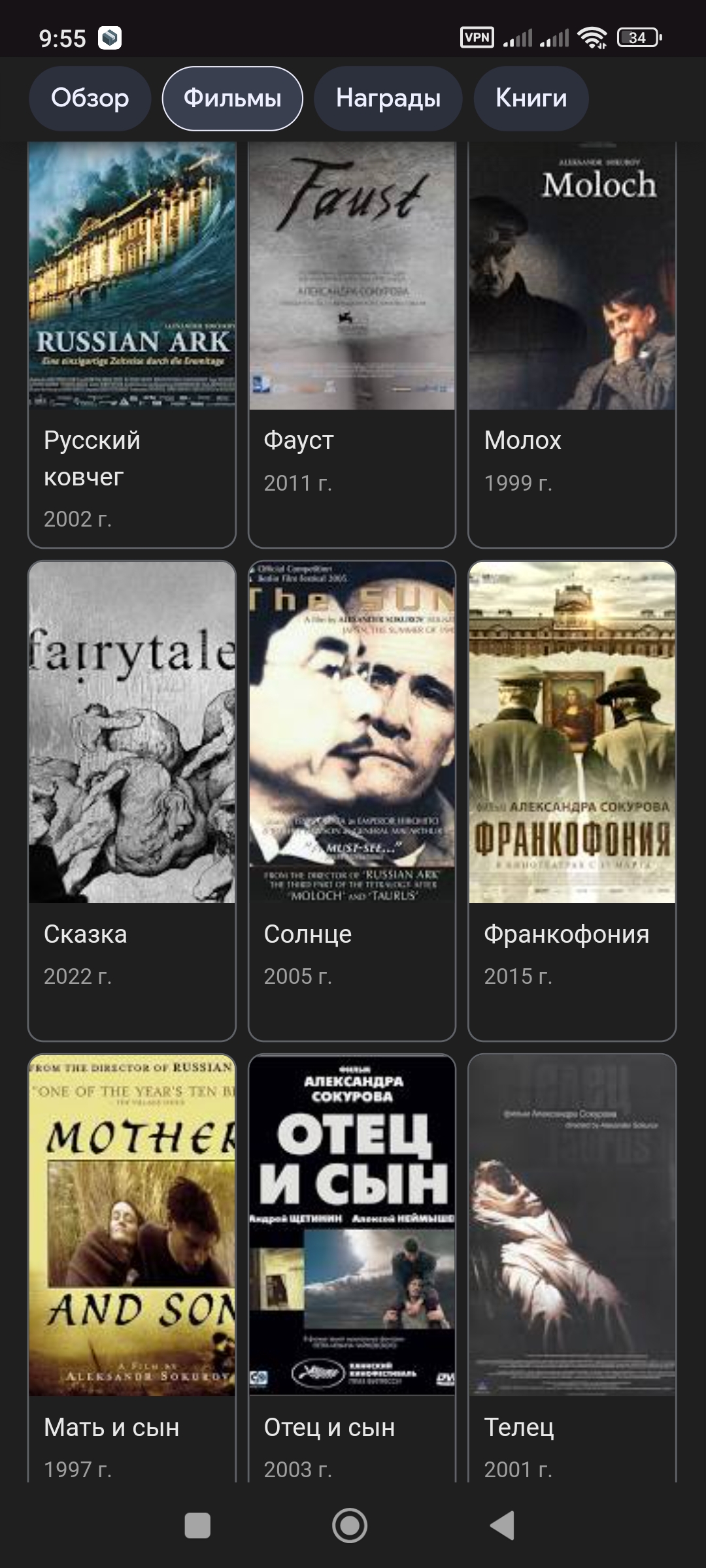The width and height of the screenshot is (706, 1568).
Task: Open the Фауст 2011 film card
Action: tap(352, 345)
